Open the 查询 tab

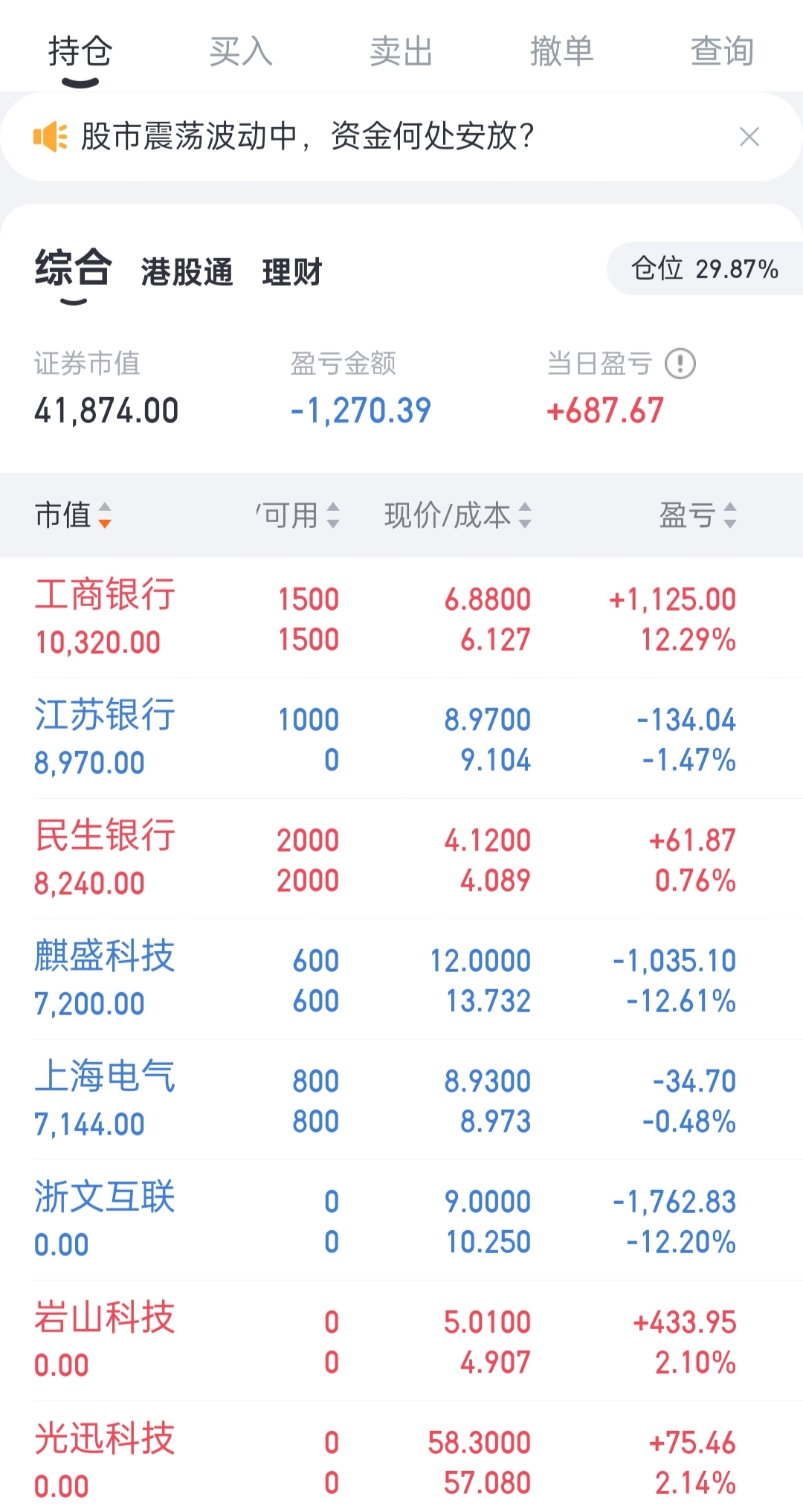tap(721, 51)
